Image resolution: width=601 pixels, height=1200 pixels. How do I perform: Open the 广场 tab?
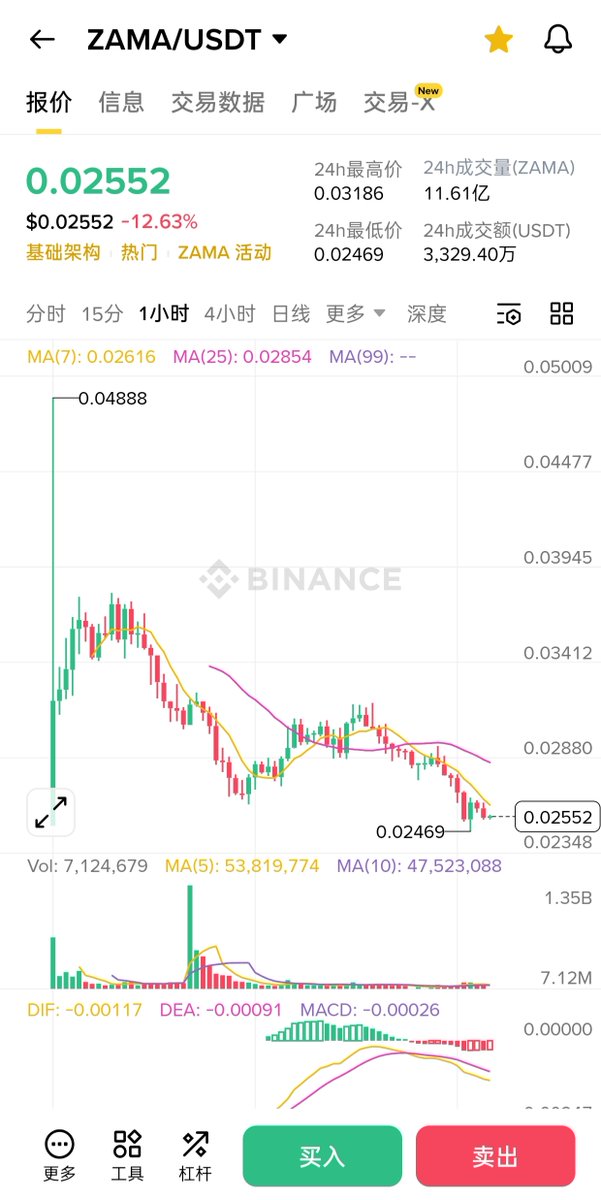point(314,101)
